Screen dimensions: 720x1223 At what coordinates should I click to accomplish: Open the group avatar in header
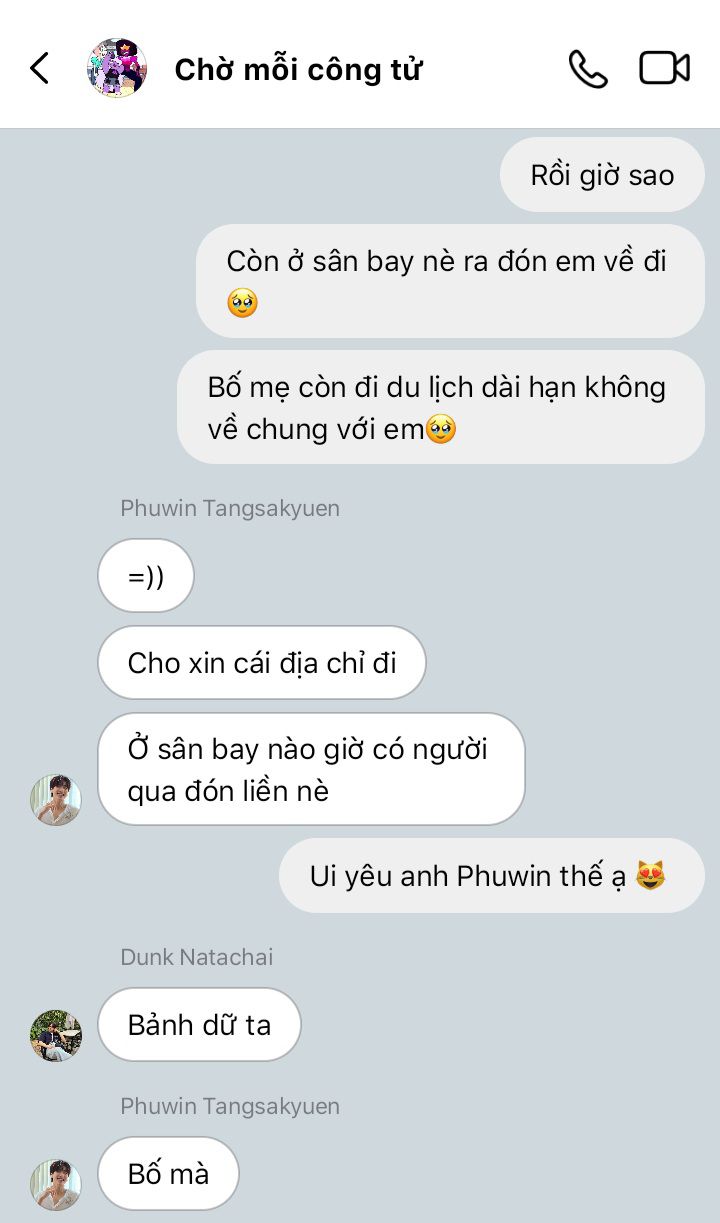point(118,69)
